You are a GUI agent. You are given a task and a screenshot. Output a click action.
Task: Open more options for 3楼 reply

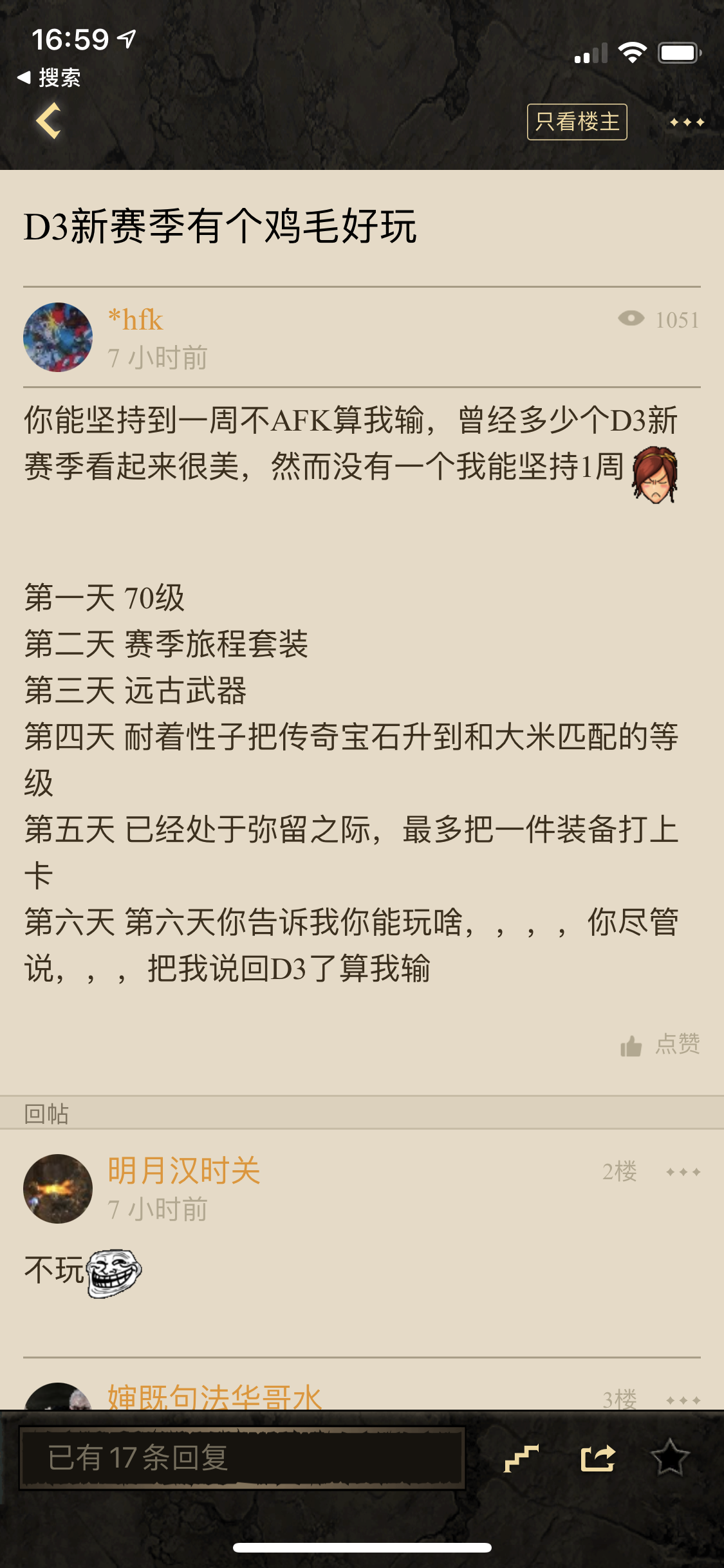[683, 1401]
